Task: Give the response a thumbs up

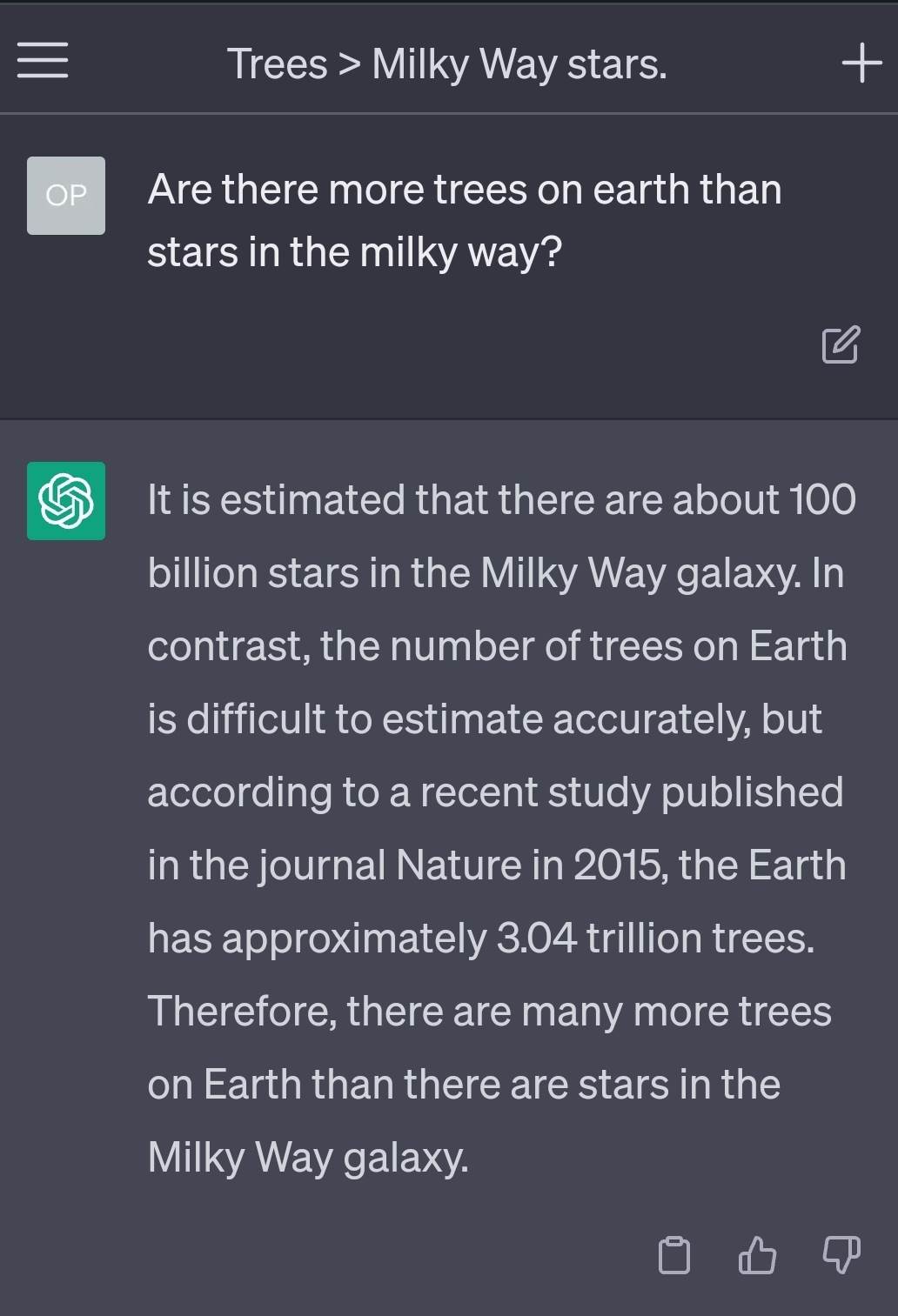Action: [757, 1255]
